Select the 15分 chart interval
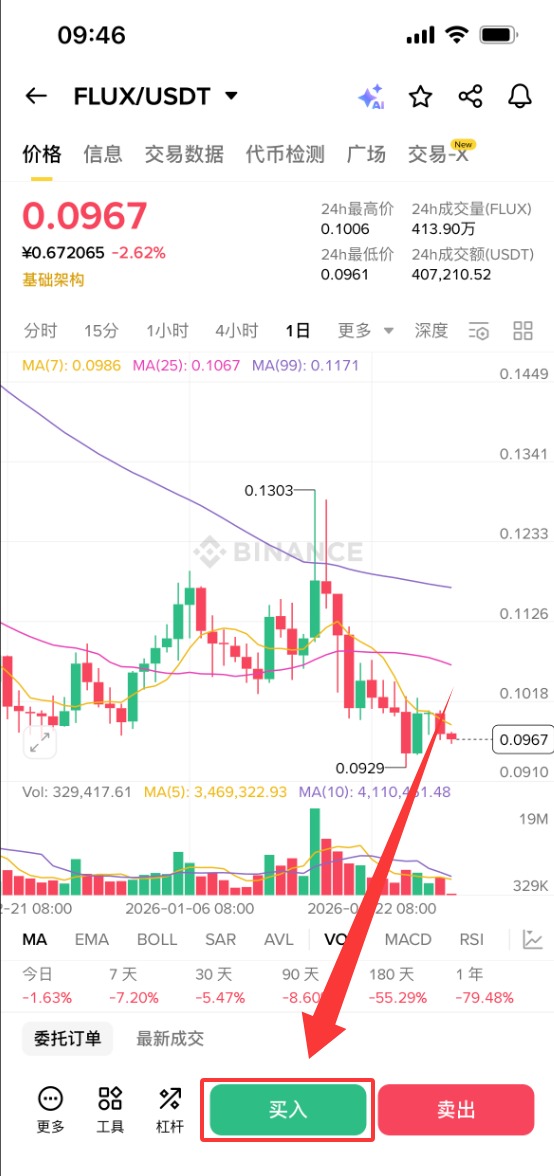554x1176 pixels. point(101,330)
